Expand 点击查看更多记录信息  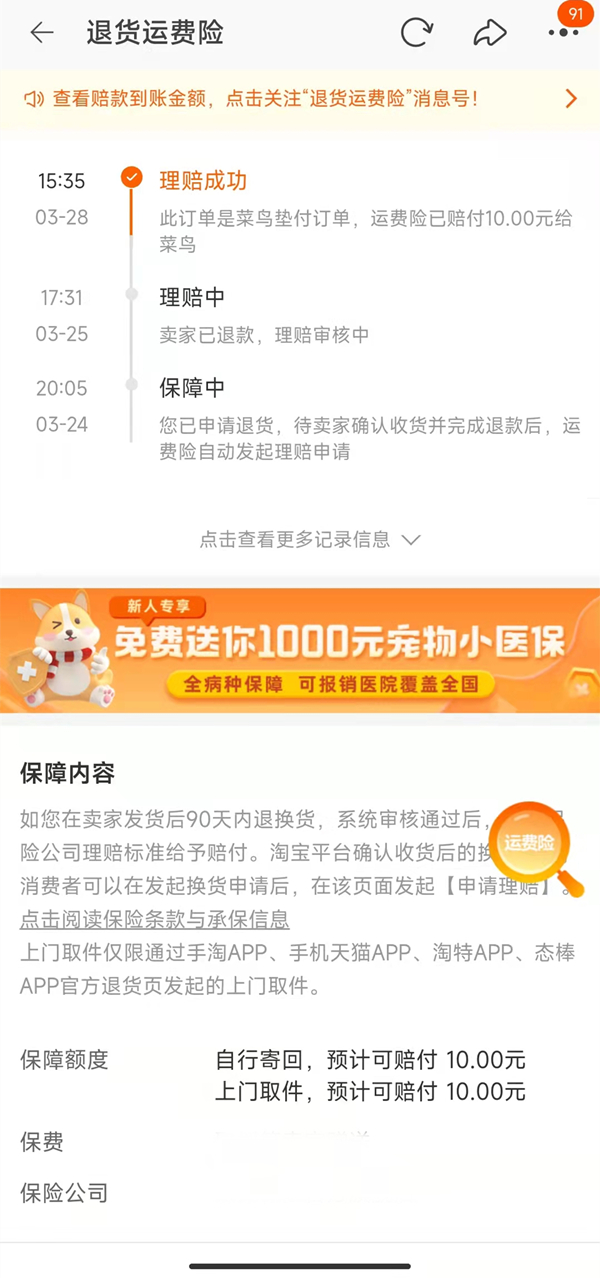tap(310, 540)
